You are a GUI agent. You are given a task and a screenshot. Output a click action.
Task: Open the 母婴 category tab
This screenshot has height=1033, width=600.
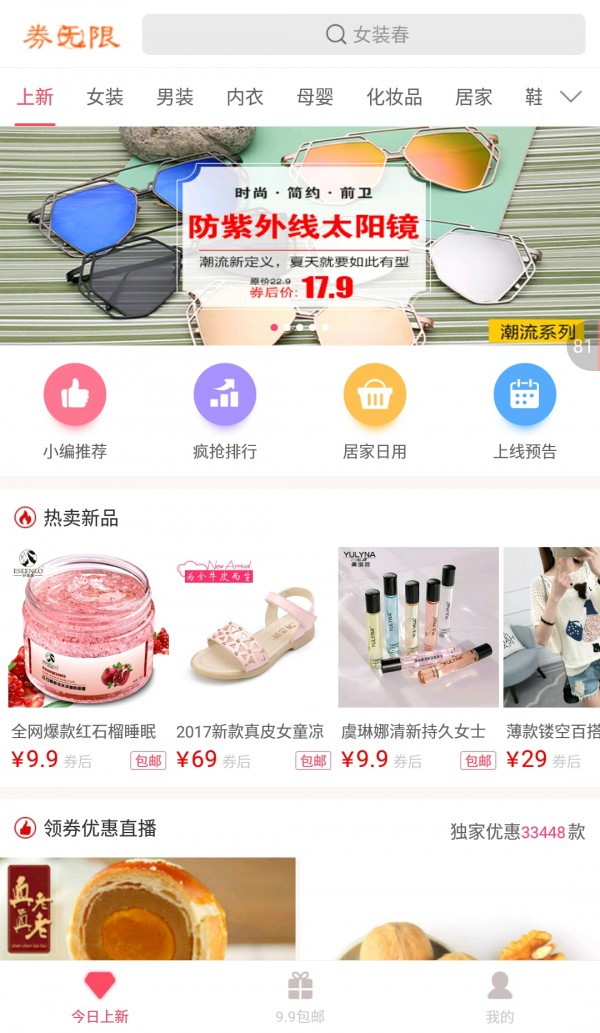[x=315, y=97]
